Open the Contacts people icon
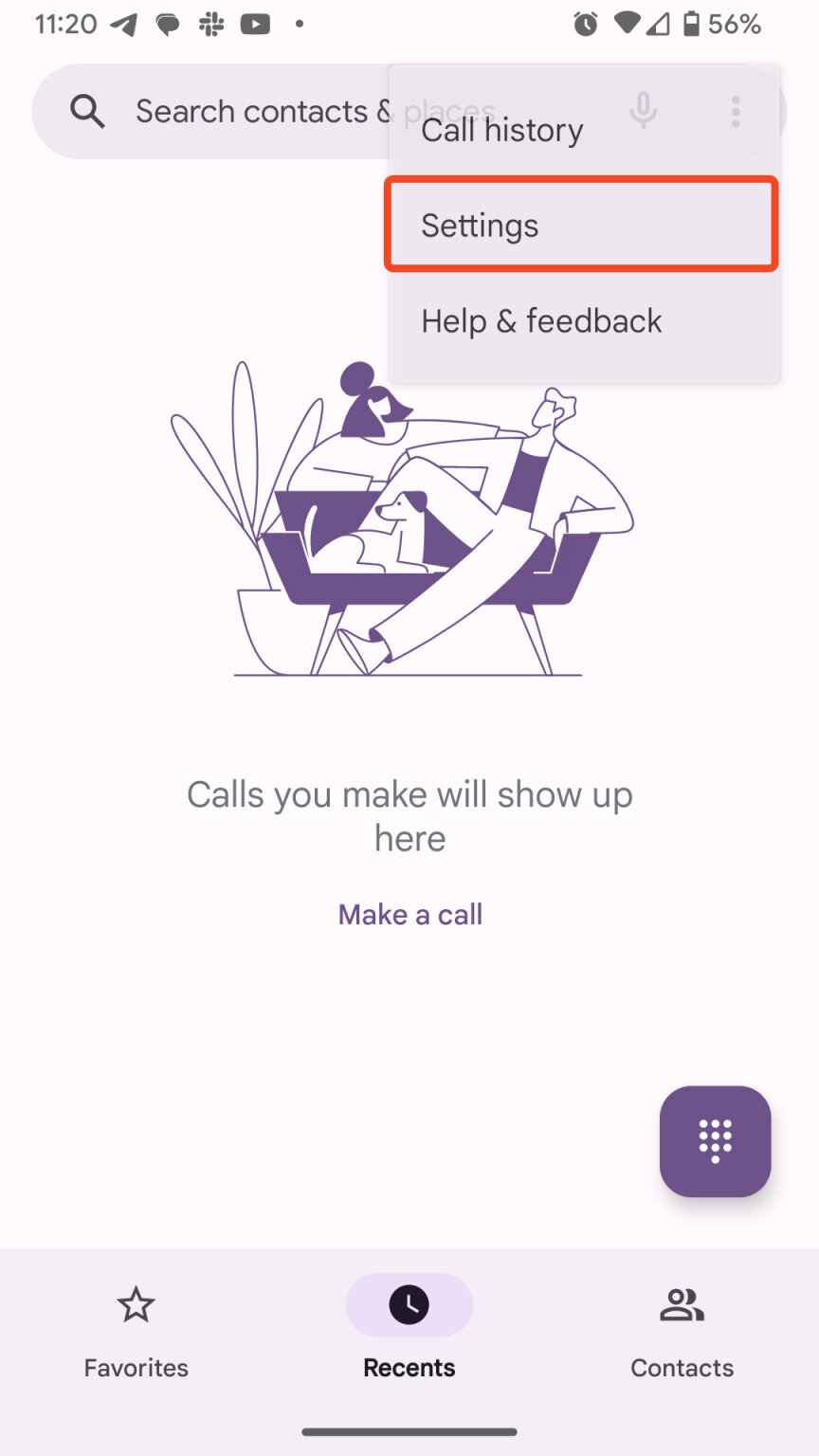Viewport: 819px width, 1456px height. (682, 1304)
